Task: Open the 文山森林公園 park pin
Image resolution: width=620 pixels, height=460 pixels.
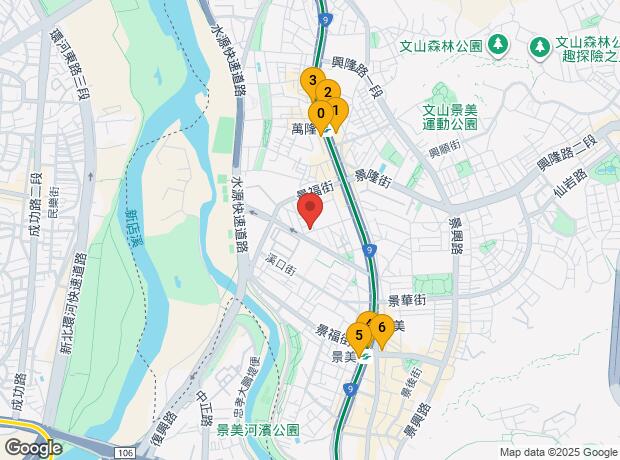Action: tap(498, 45)
